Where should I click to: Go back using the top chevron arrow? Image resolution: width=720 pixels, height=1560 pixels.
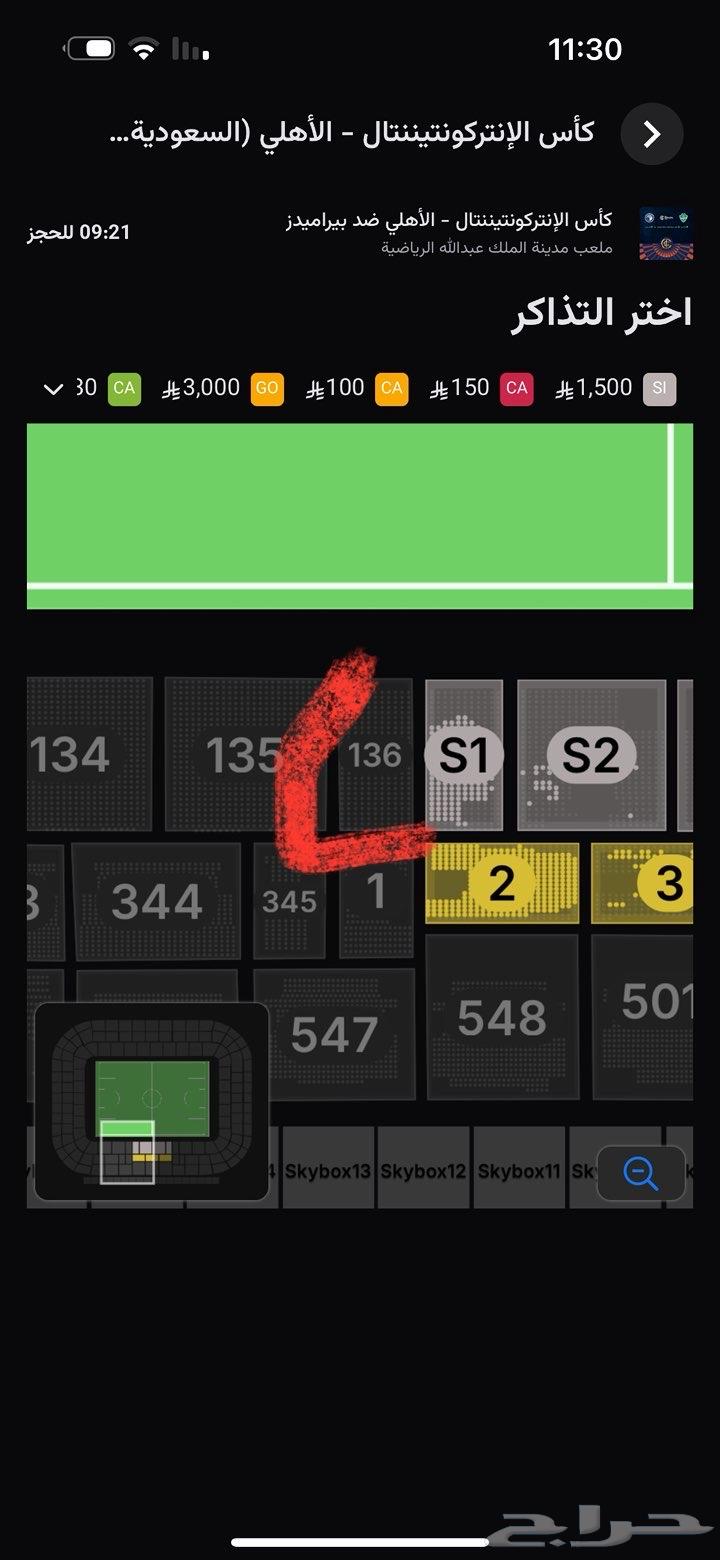coord(652,134)
